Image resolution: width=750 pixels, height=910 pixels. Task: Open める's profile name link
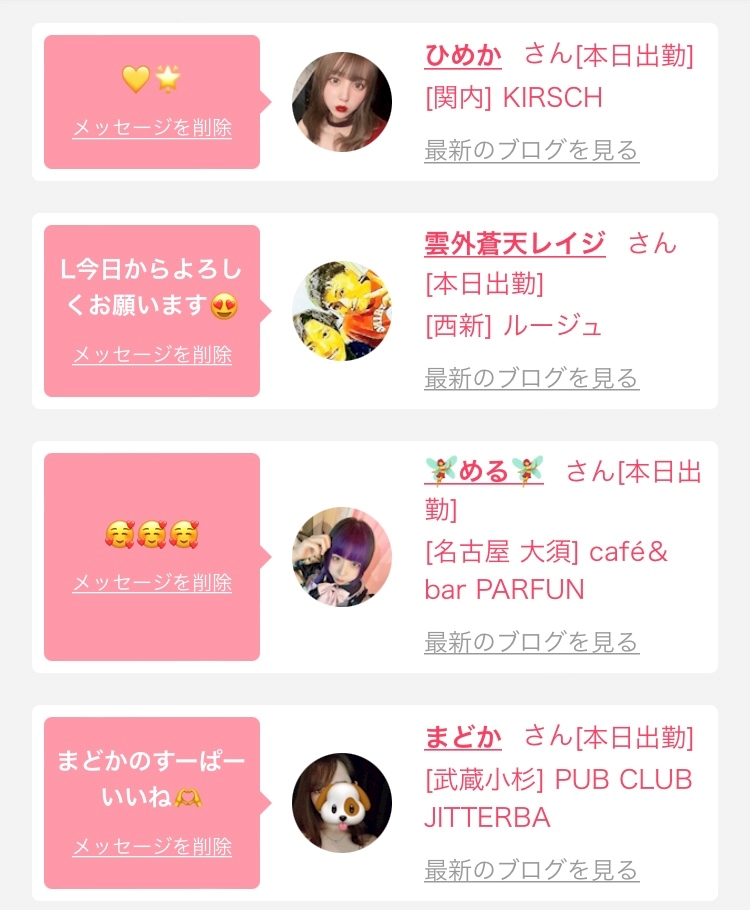[x=484, y=471]
